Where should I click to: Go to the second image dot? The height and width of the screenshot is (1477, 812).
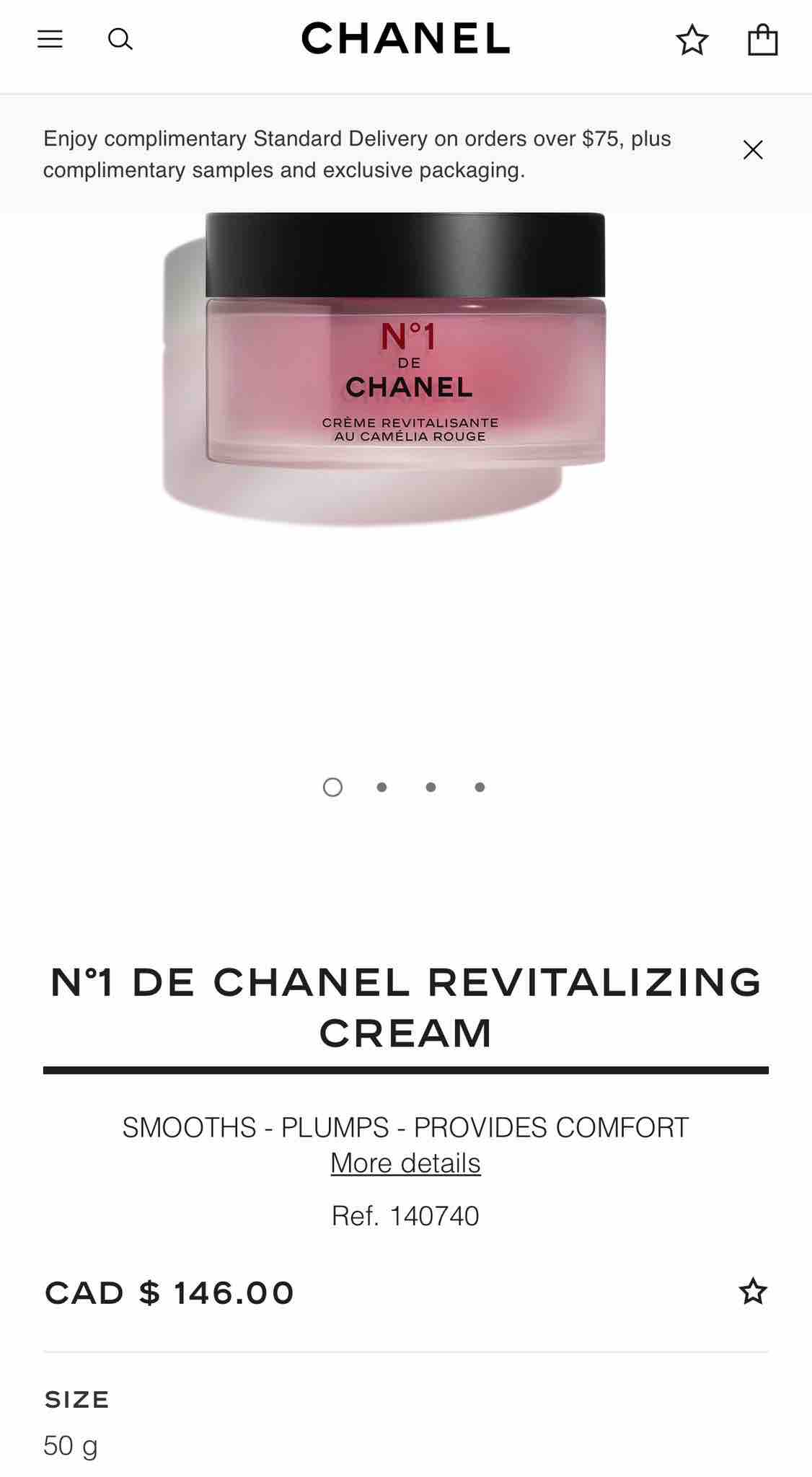click(x=381, y=787)
